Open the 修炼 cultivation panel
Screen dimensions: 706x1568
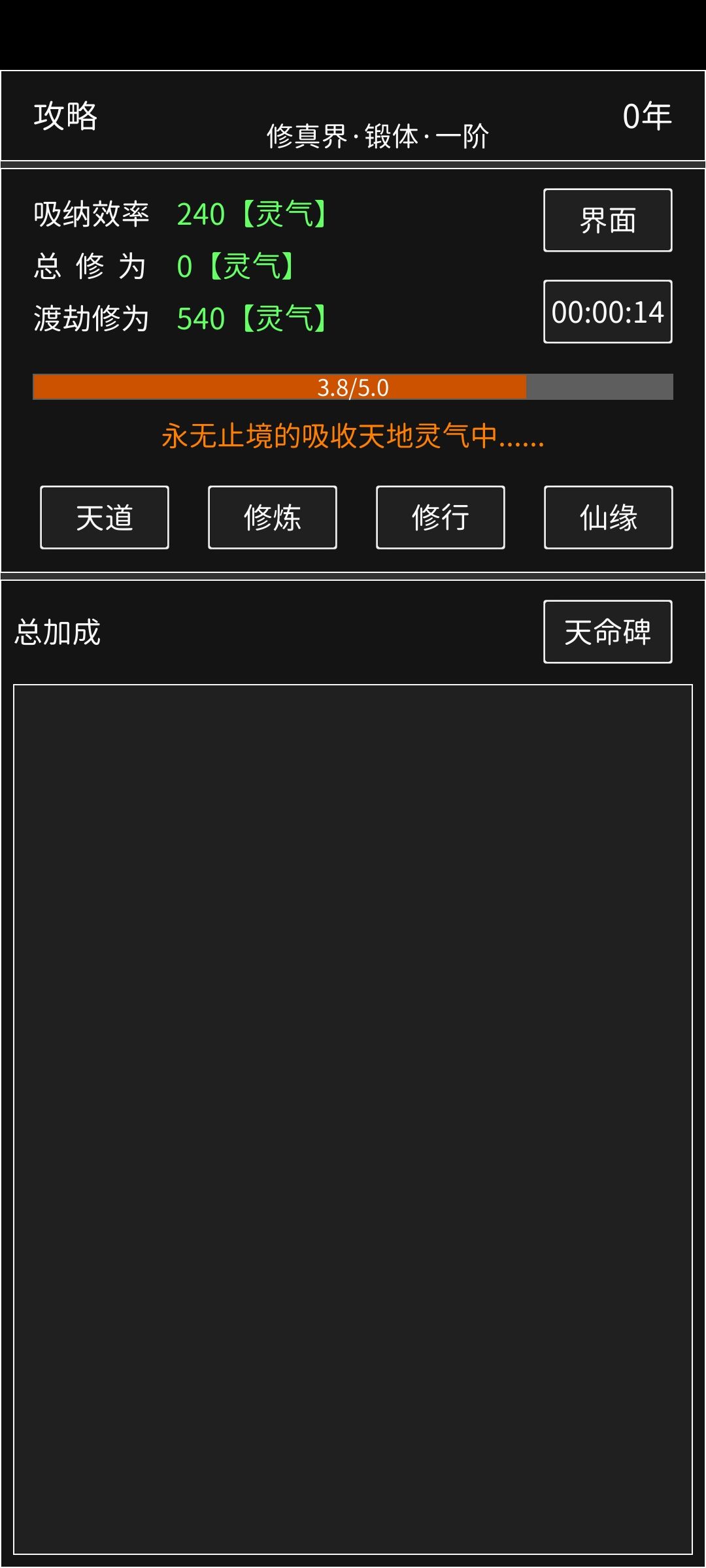pos(271,517)
